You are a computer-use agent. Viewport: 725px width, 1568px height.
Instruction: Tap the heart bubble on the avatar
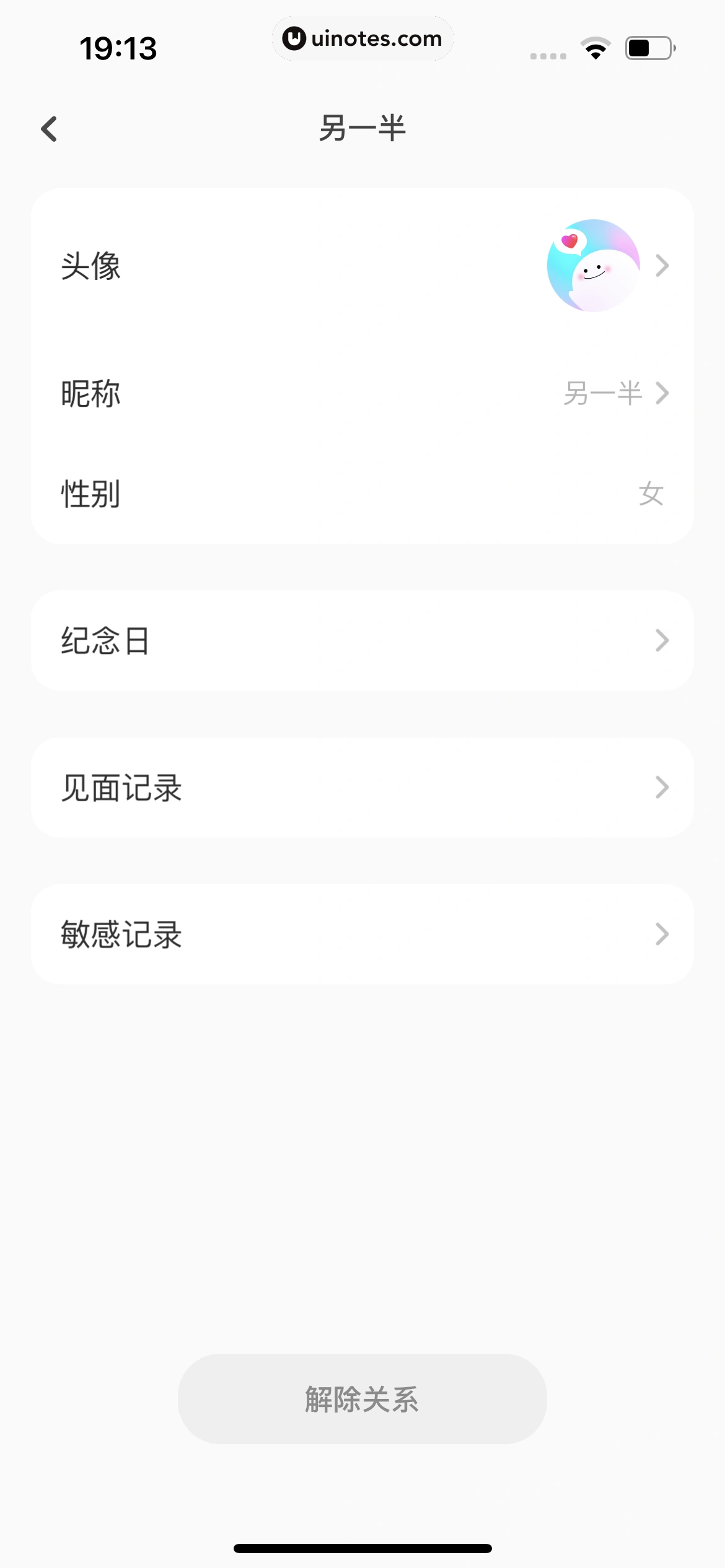tap(570, 242)
